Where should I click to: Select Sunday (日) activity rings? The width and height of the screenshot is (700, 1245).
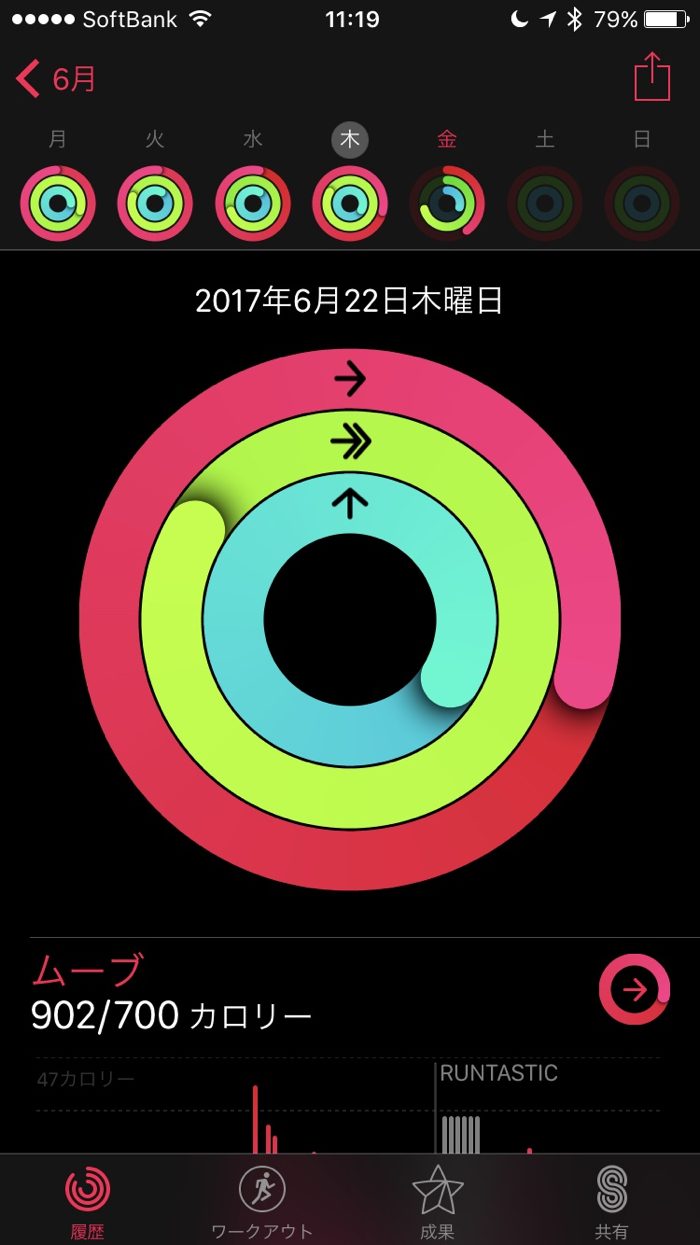642,203
